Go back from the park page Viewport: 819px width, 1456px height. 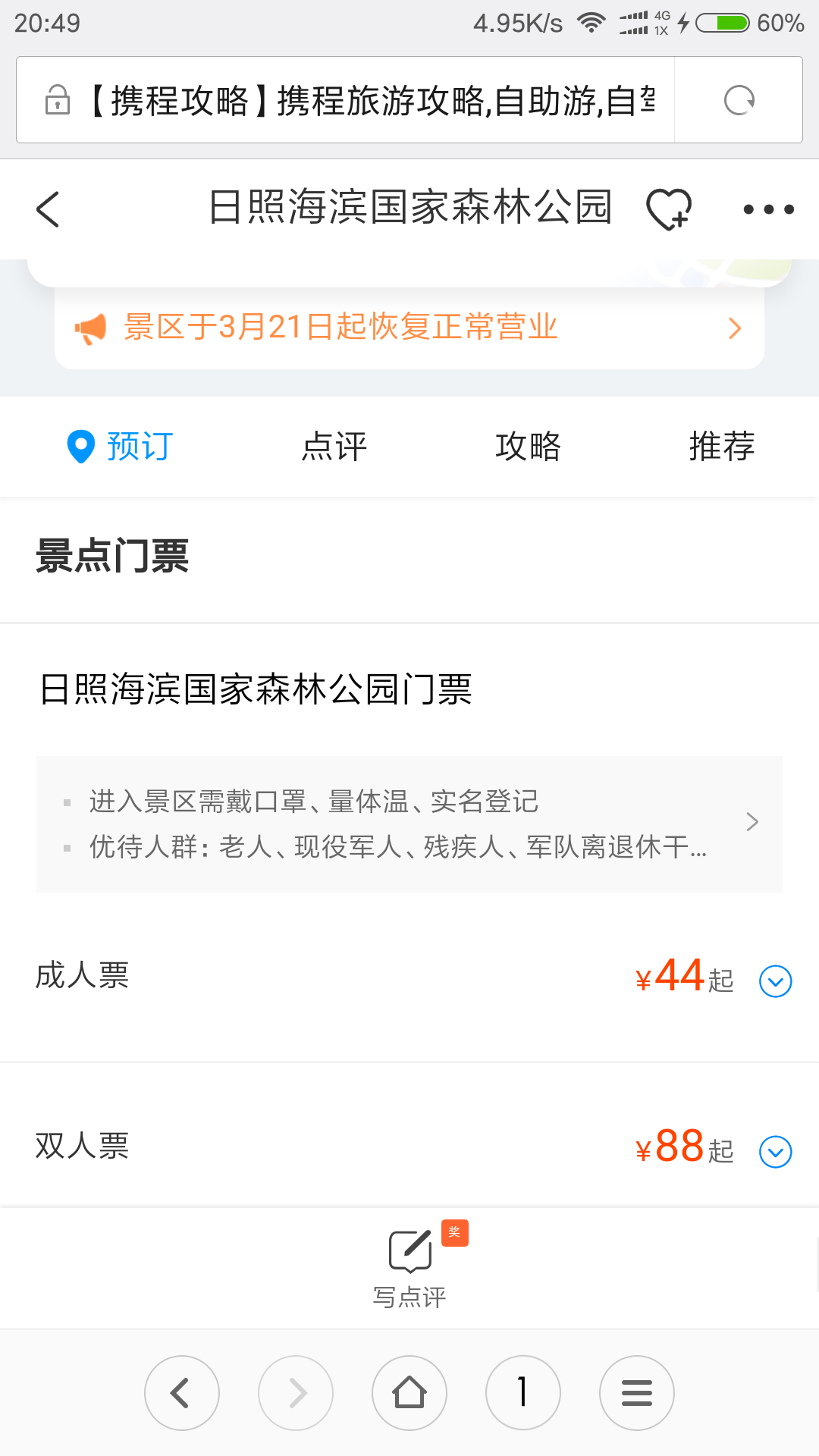(x=48, y=209)
